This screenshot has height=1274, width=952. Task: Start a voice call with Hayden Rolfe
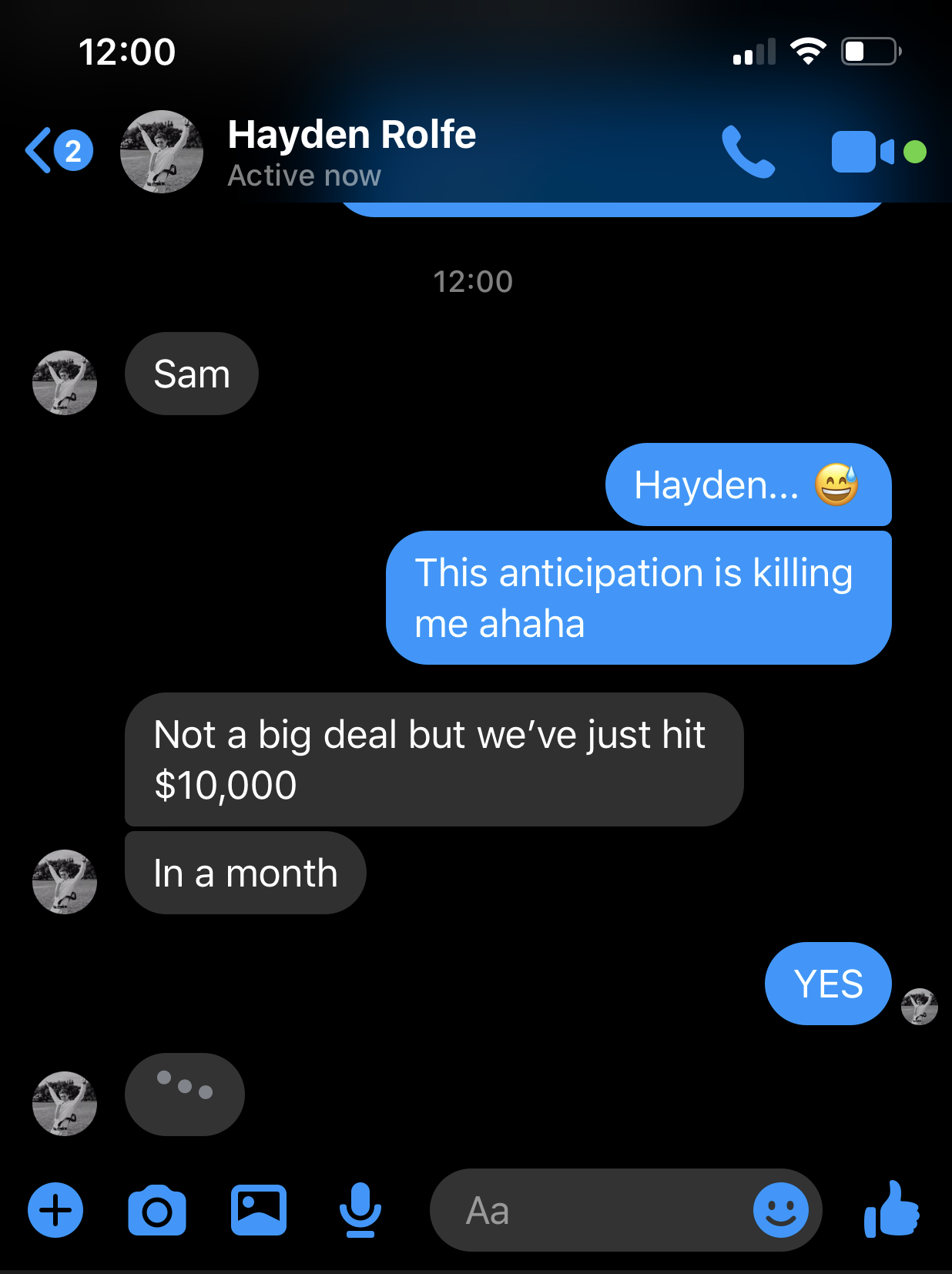[x=747, y=152]
